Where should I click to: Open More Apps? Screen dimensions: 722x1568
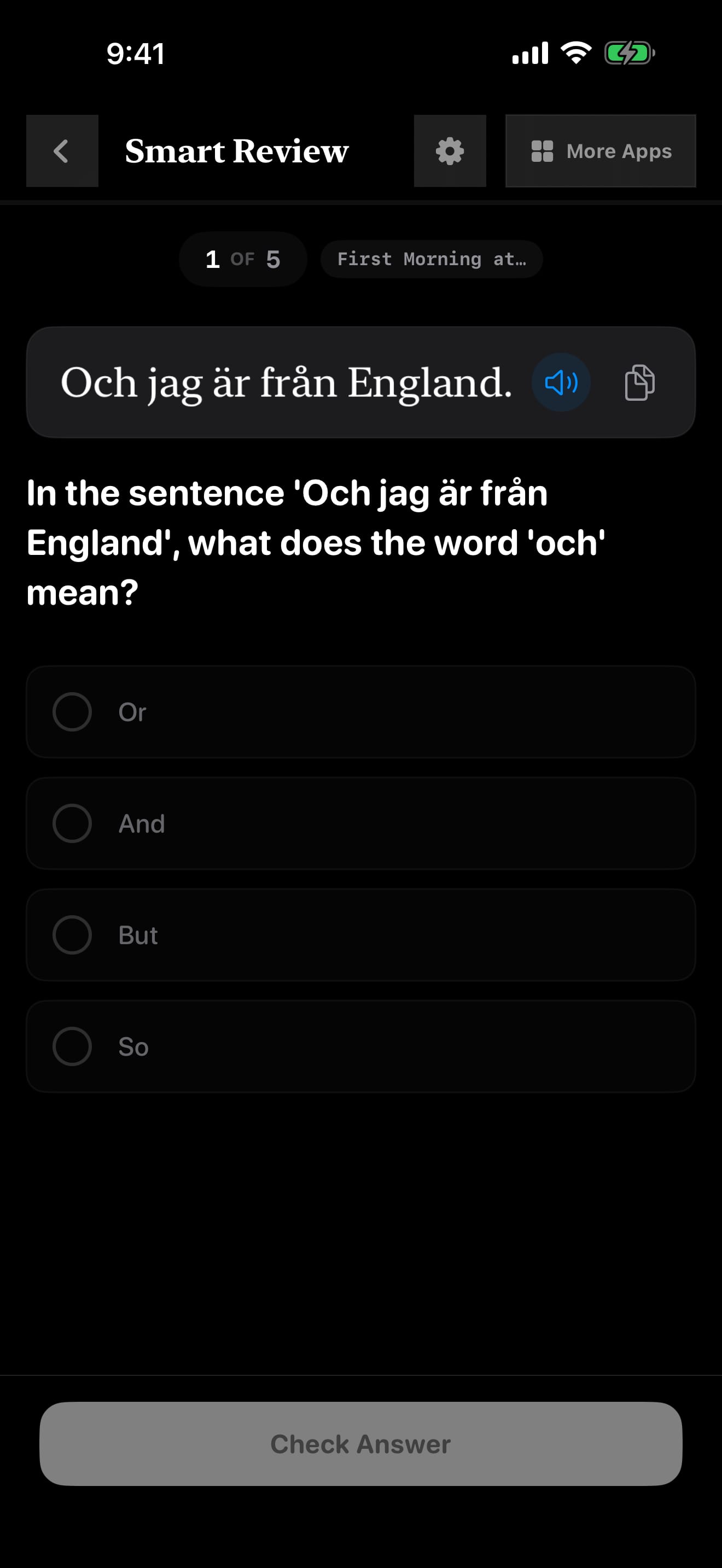(600, 151)
